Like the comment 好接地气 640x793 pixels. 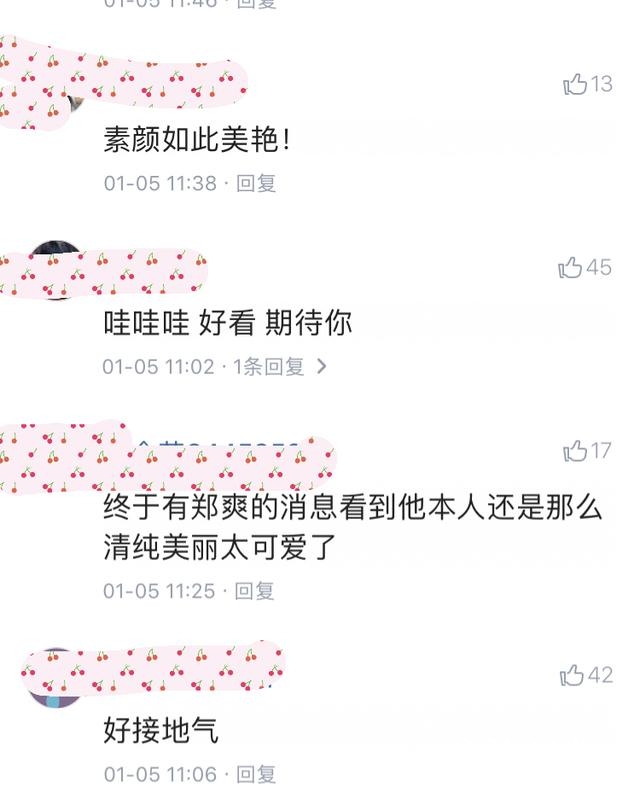click(x=572, y=675)
